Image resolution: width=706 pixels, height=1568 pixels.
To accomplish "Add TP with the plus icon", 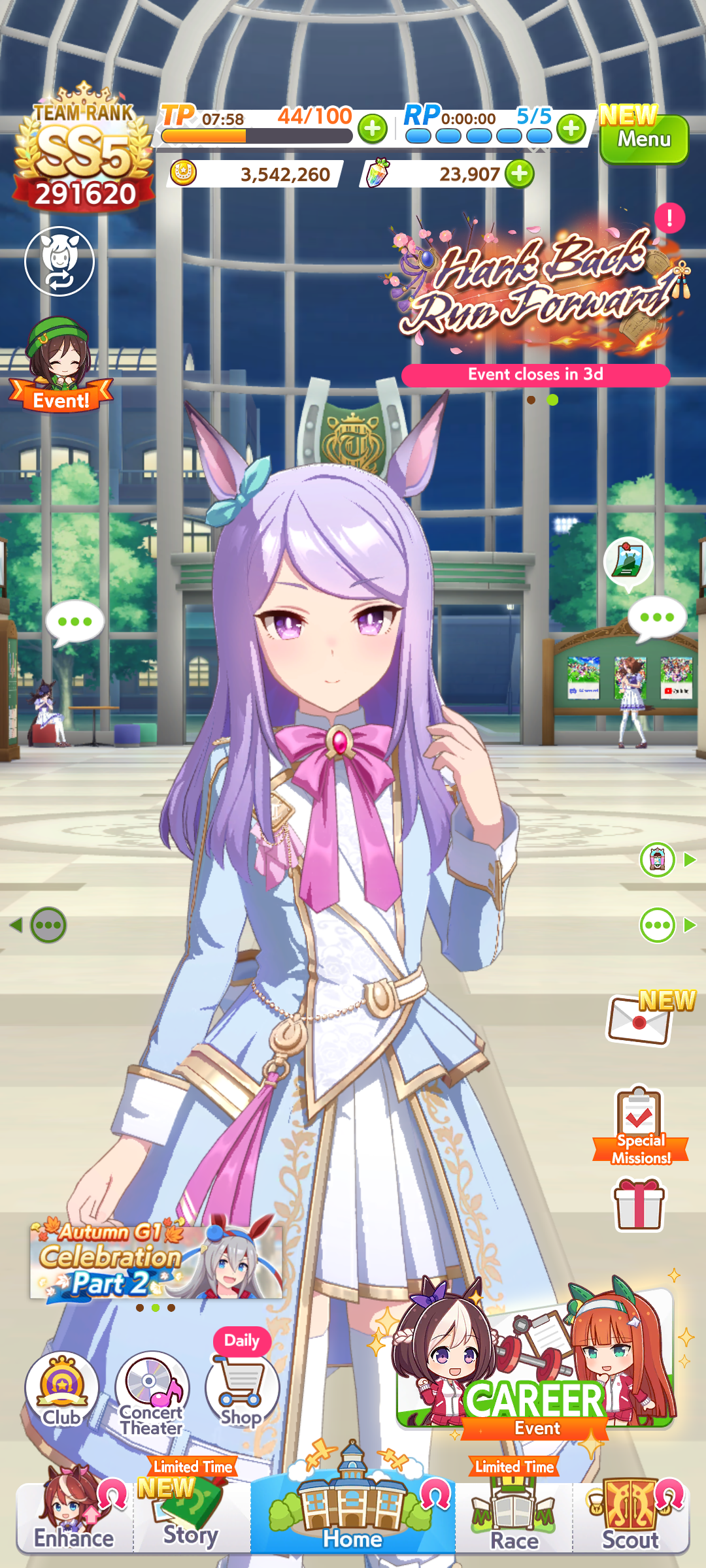I will (373, 129).
